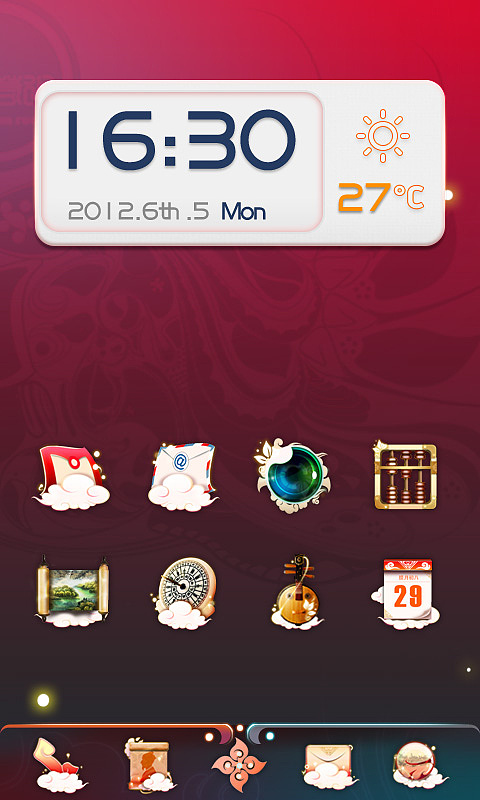Open the red envelope mail app on clouds
The width and height of the screenshot is (480, 800).
72,477
